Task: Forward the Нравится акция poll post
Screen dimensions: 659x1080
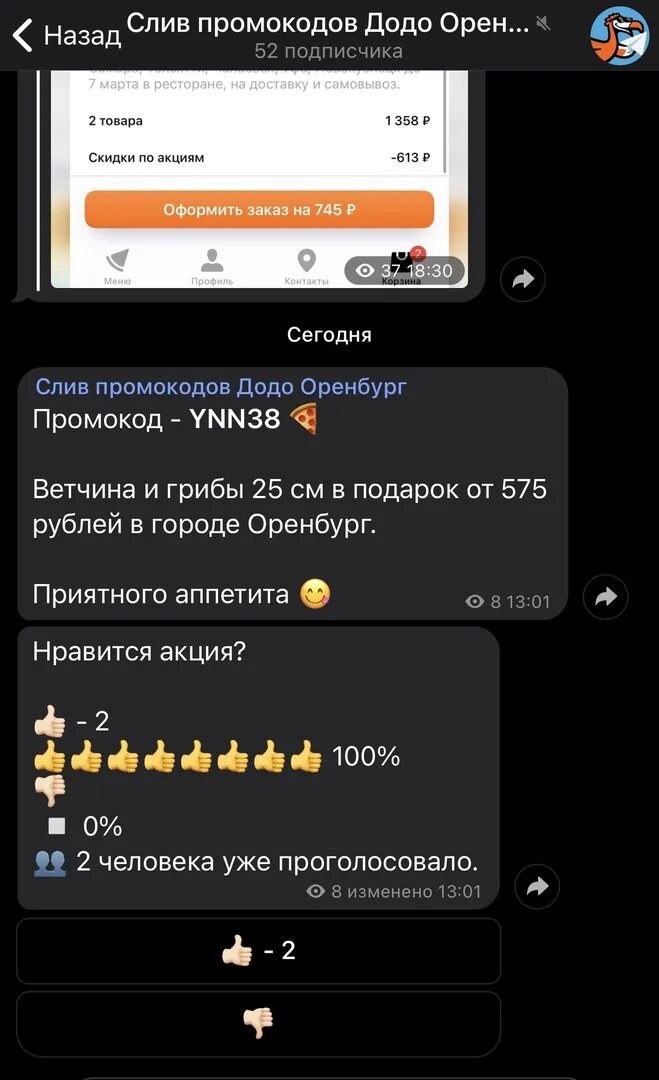Action: (537, 886)
